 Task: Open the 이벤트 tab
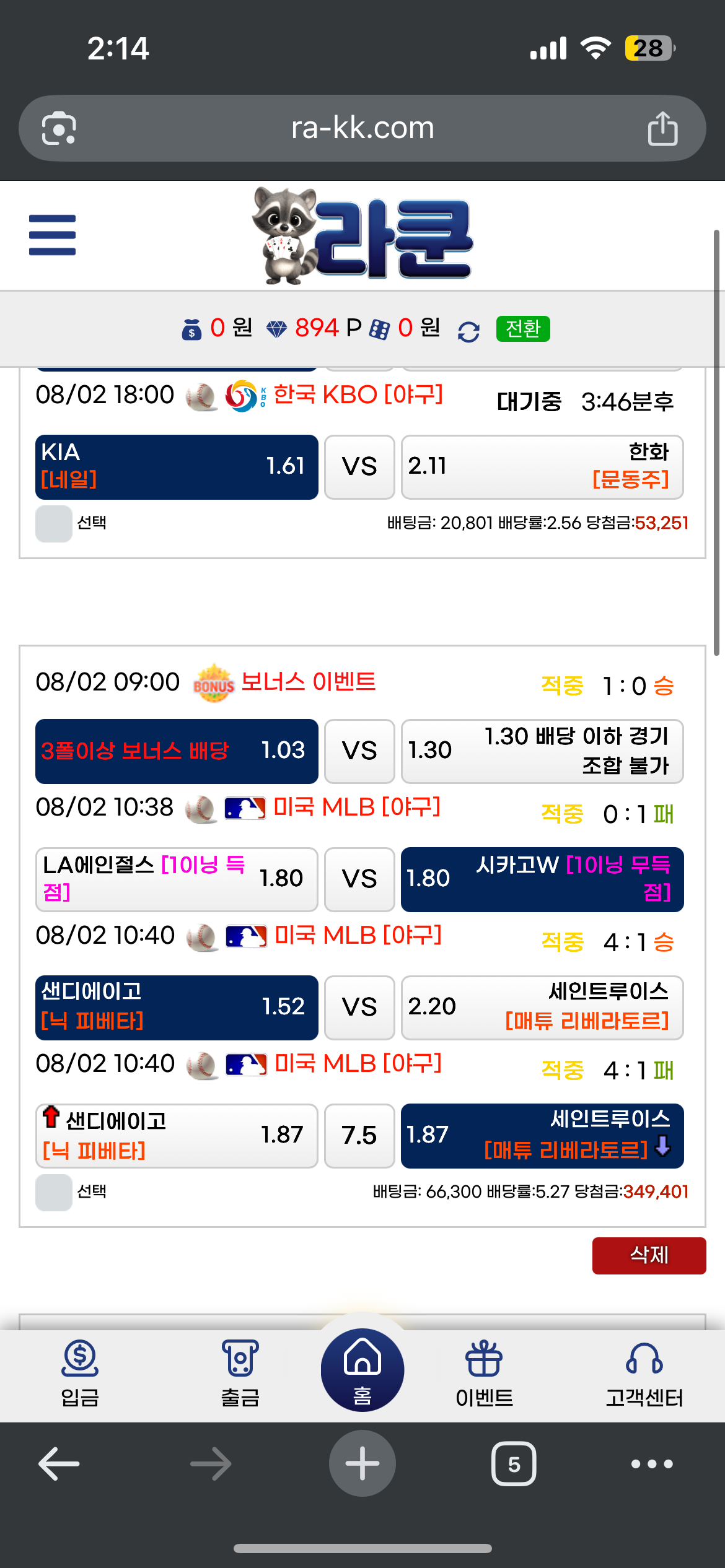coord(484,1373)
